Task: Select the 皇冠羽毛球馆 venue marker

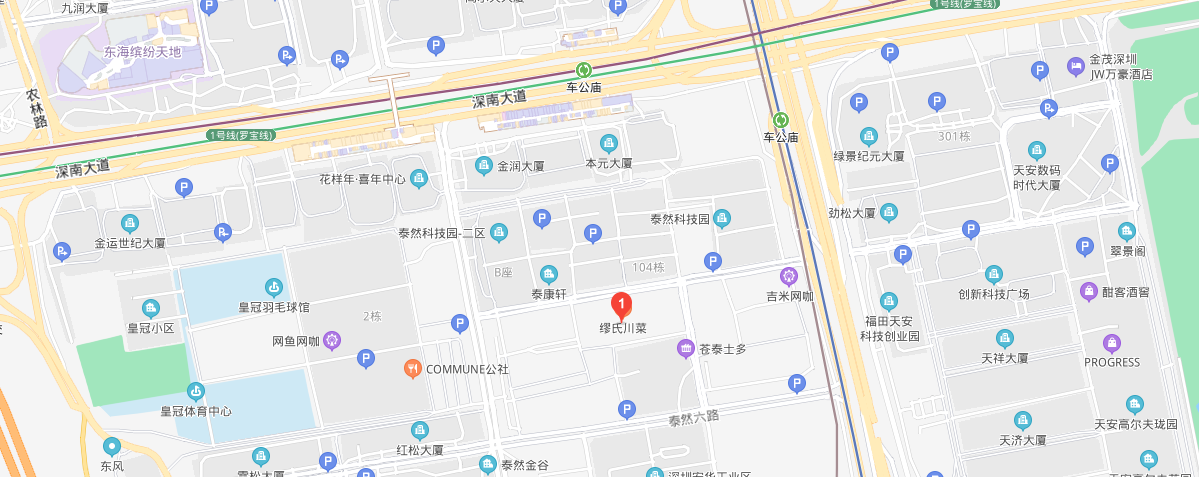Action: (x=273, y=288)
